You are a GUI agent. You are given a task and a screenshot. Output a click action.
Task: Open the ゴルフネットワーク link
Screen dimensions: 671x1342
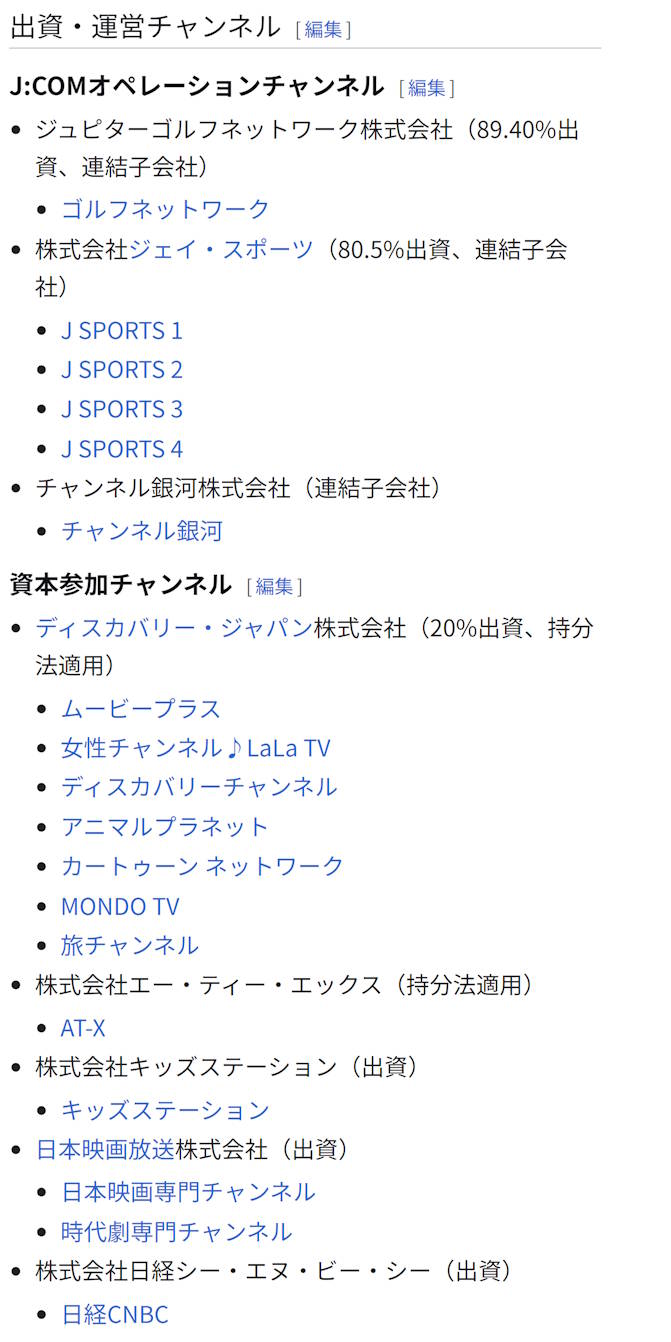(165, 208)
